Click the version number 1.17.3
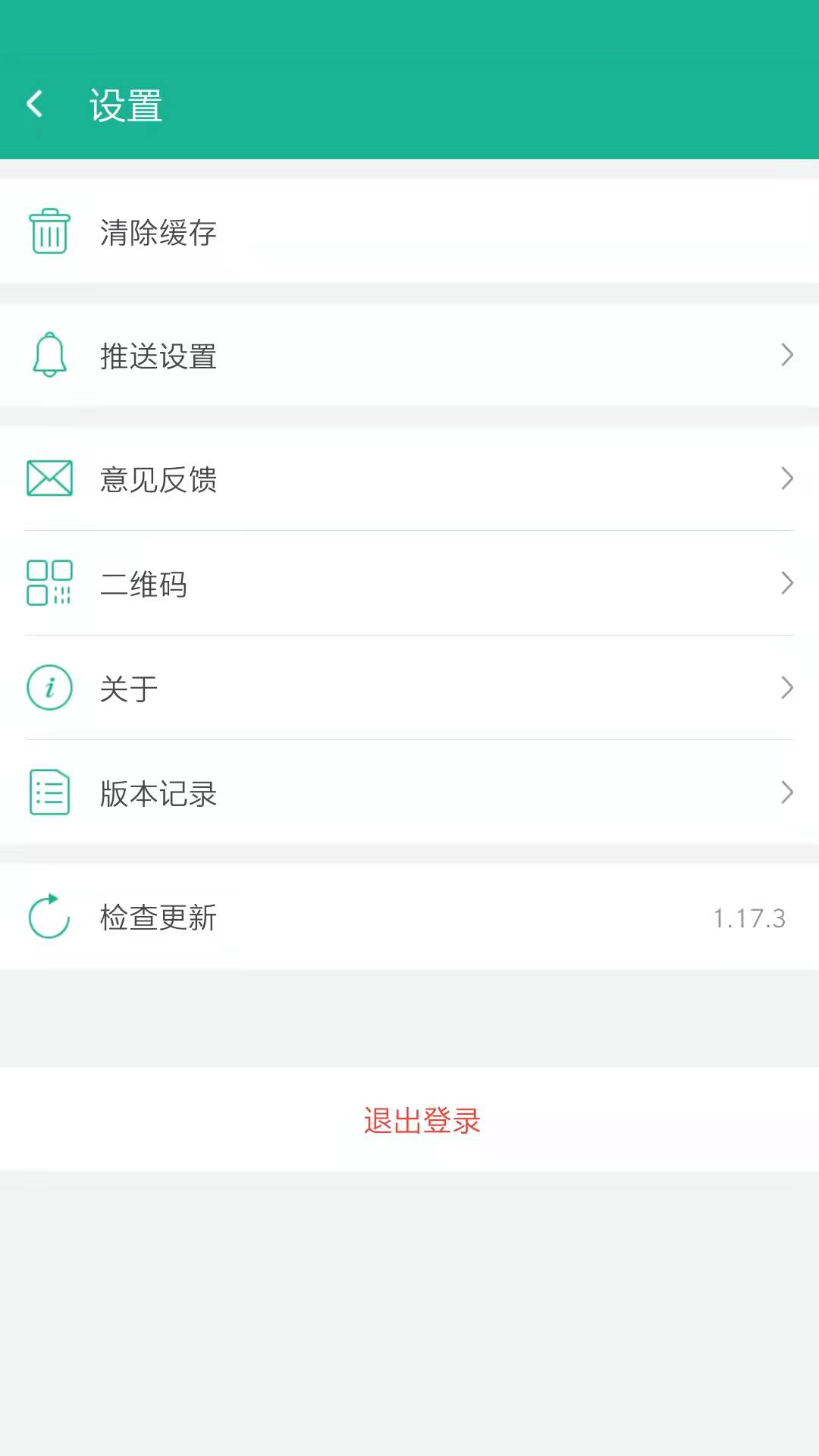This screenshot has height=1456, width=819. pyautogui.click(x=749, y=918)
